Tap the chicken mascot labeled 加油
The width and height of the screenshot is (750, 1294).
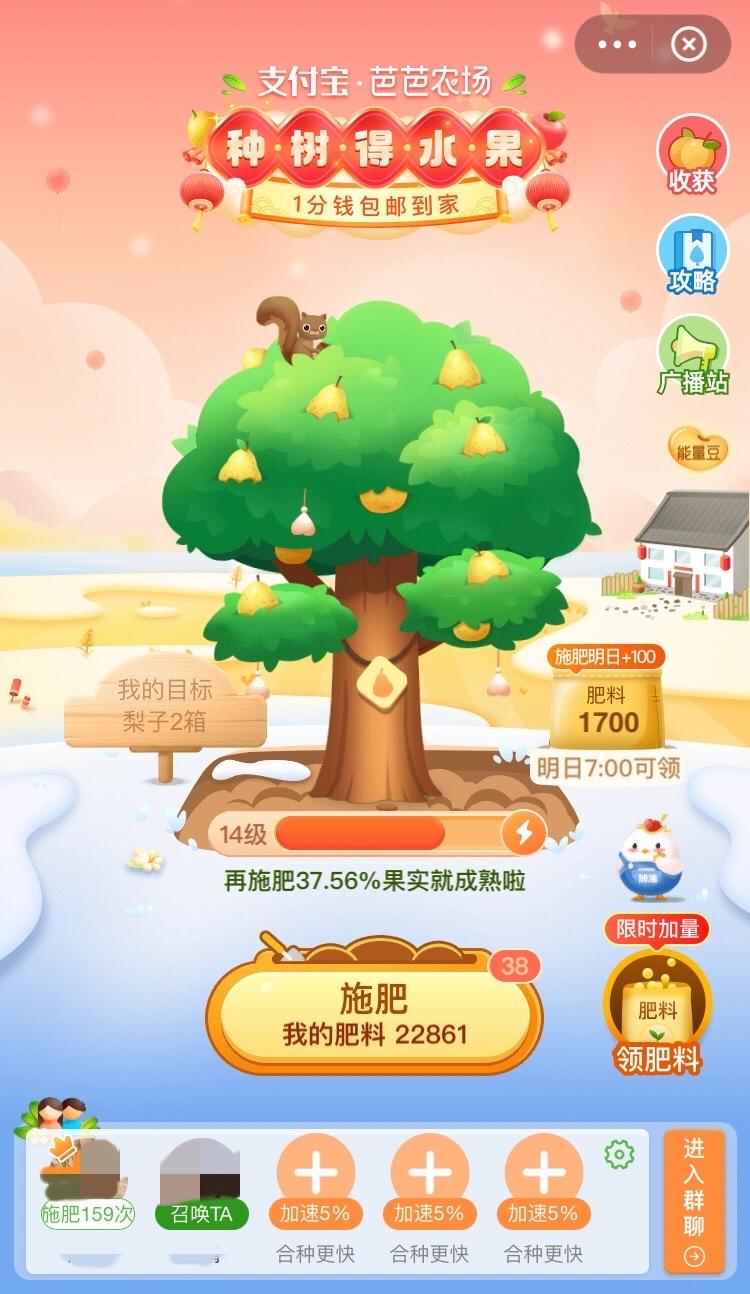pyautogui.click(x=651, y=858)
